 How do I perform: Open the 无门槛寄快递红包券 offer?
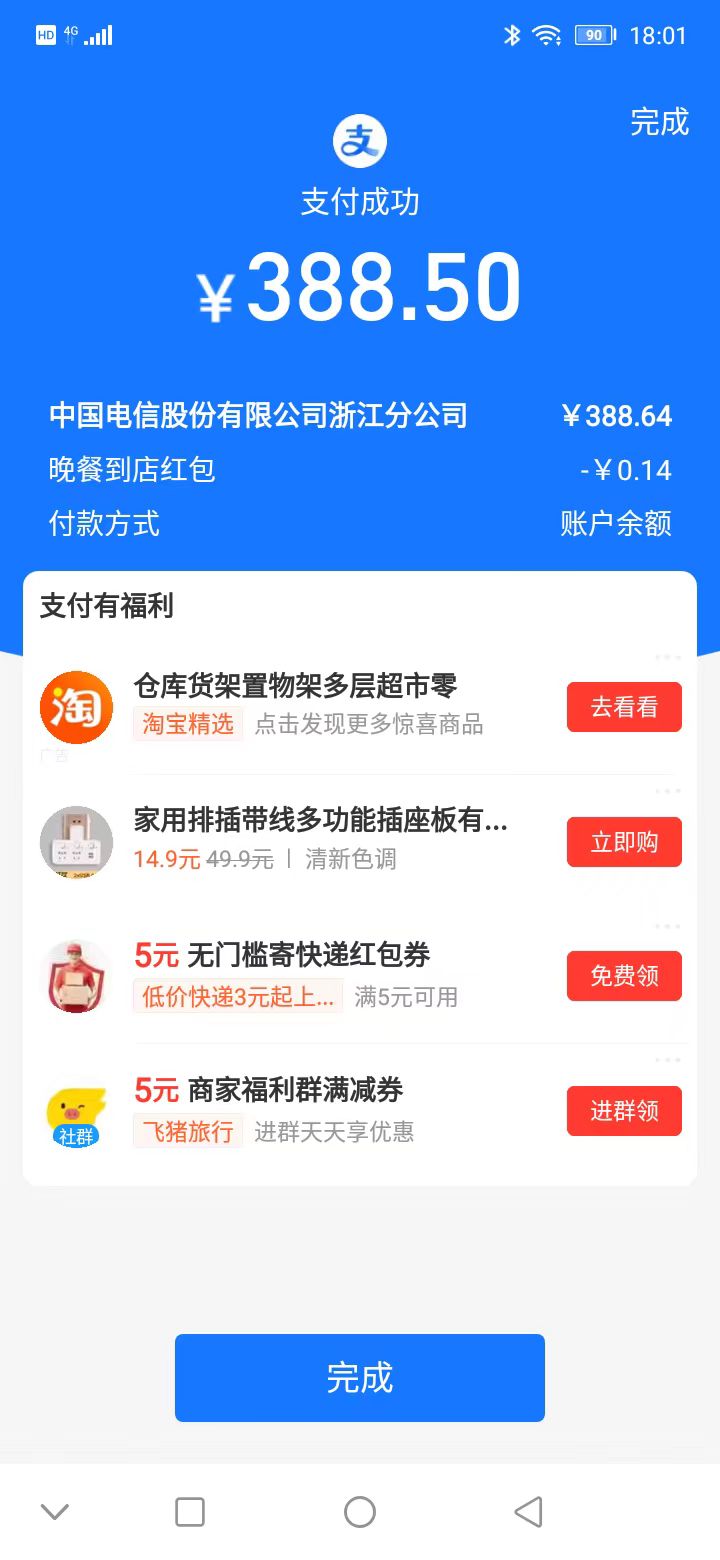[x=308, y=955]
